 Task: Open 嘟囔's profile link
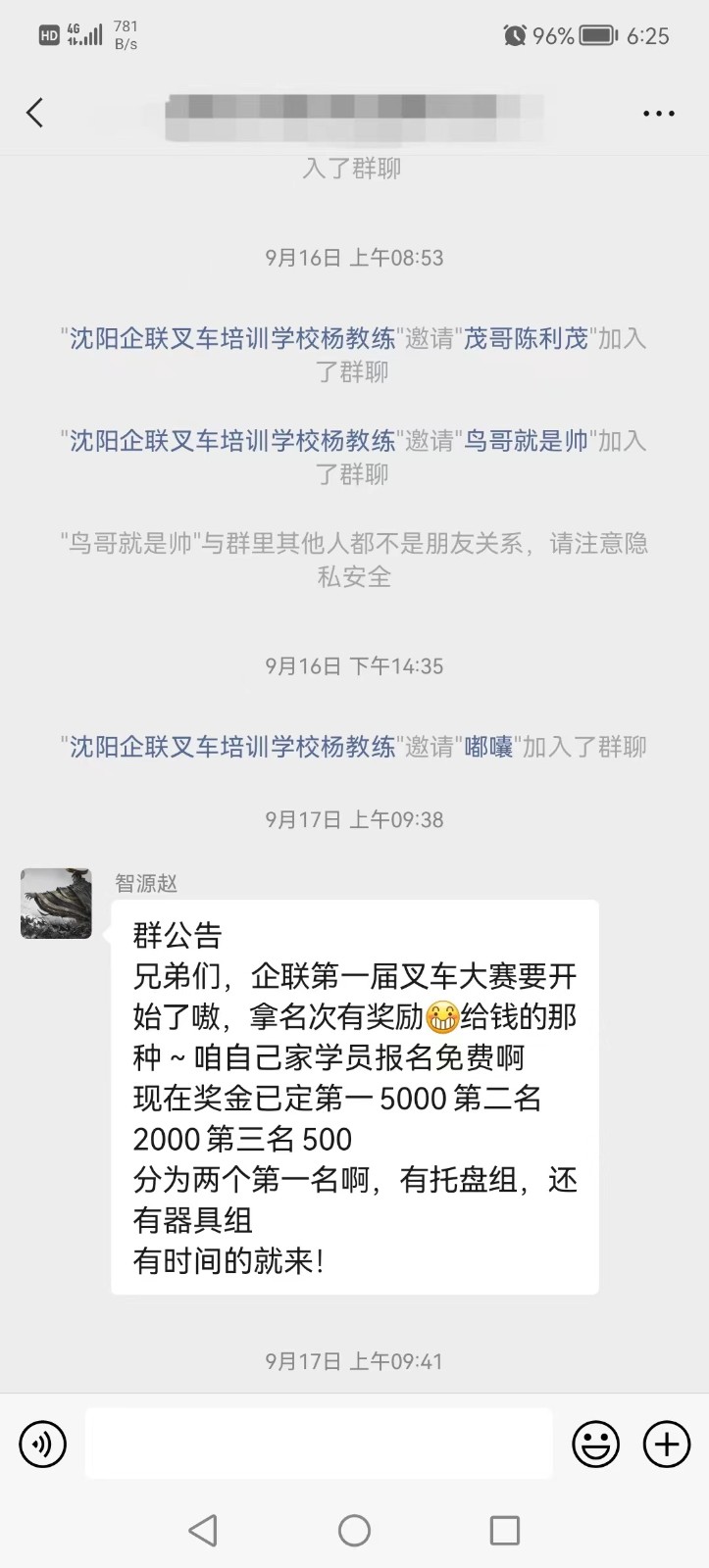(x=488, y=747)
